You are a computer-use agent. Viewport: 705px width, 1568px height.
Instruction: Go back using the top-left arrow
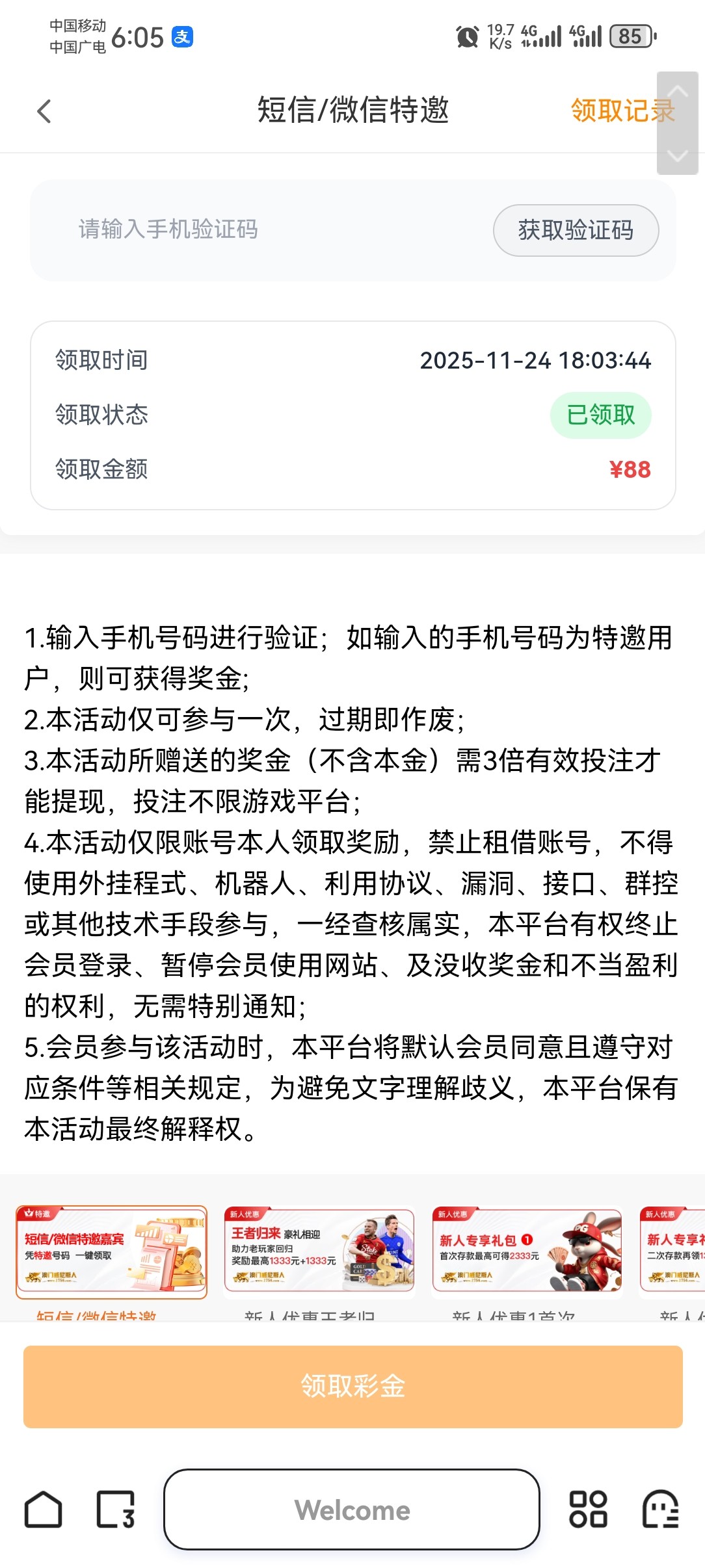[44, 111]
